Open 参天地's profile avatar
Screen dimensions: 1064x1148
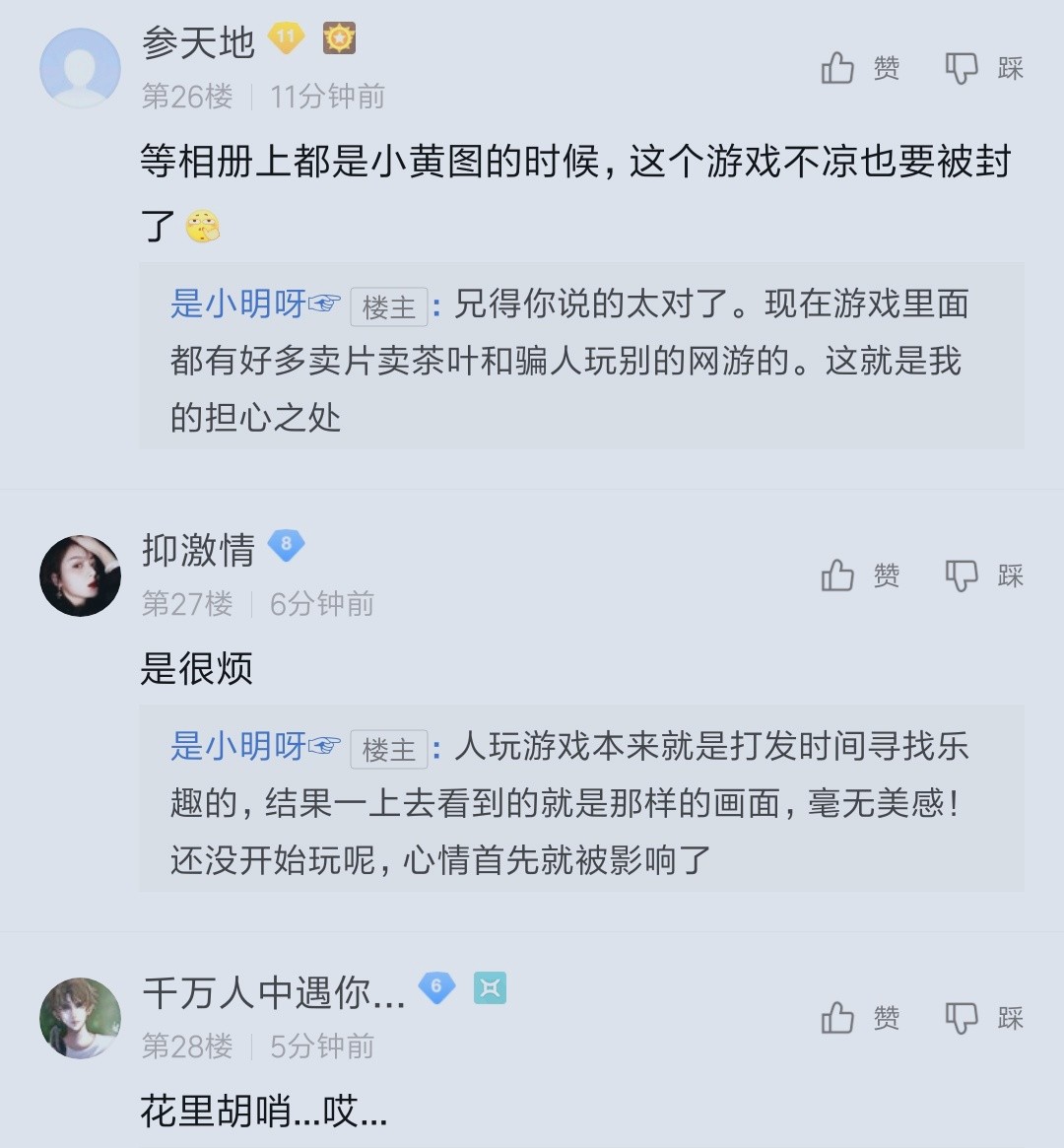point(80,68)
